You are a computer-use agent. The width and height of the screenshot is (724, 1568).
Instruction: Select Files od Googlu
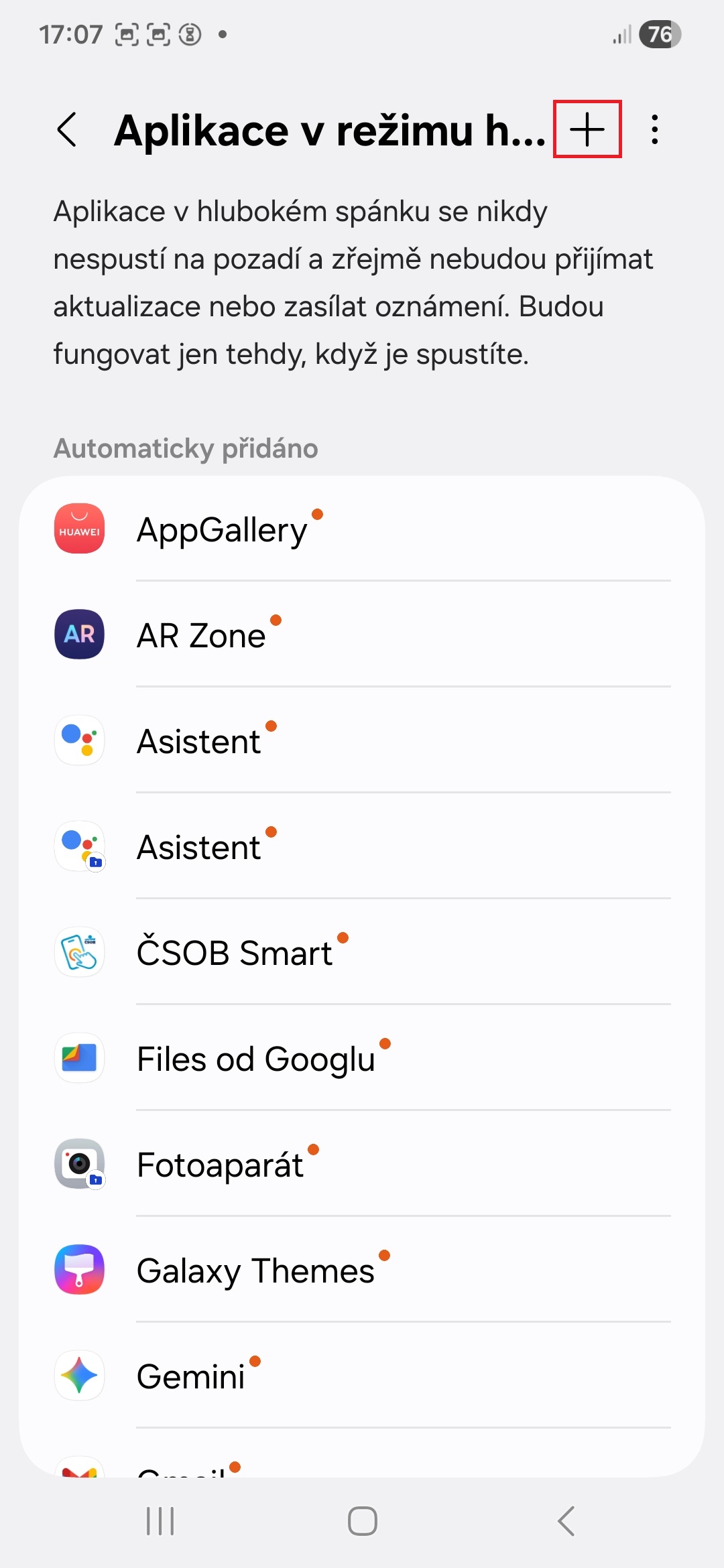[362, 1059]
